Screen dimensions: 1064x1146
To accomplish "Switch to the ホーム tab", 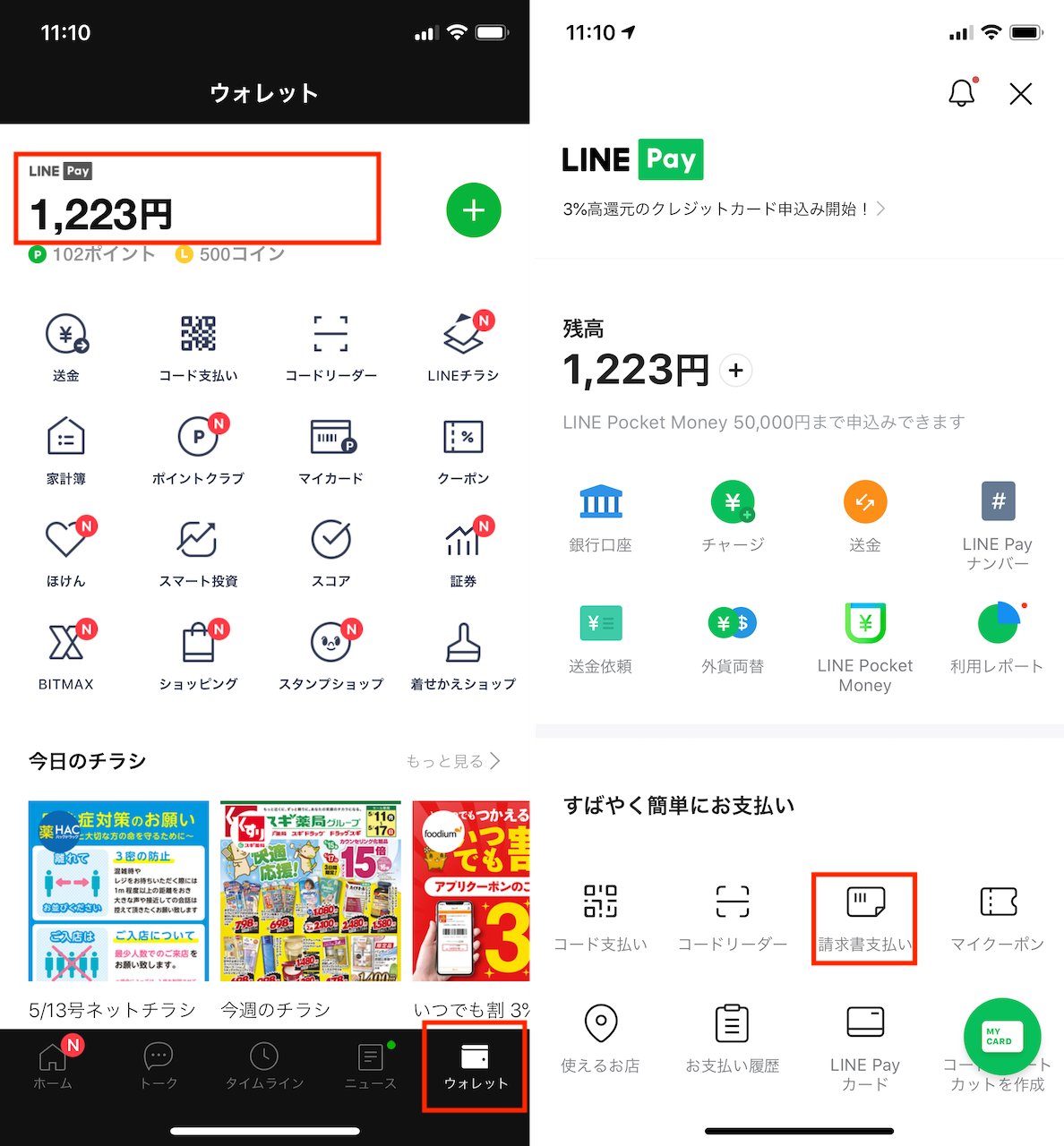I will pyautogui.click(x=53, y=1067).
